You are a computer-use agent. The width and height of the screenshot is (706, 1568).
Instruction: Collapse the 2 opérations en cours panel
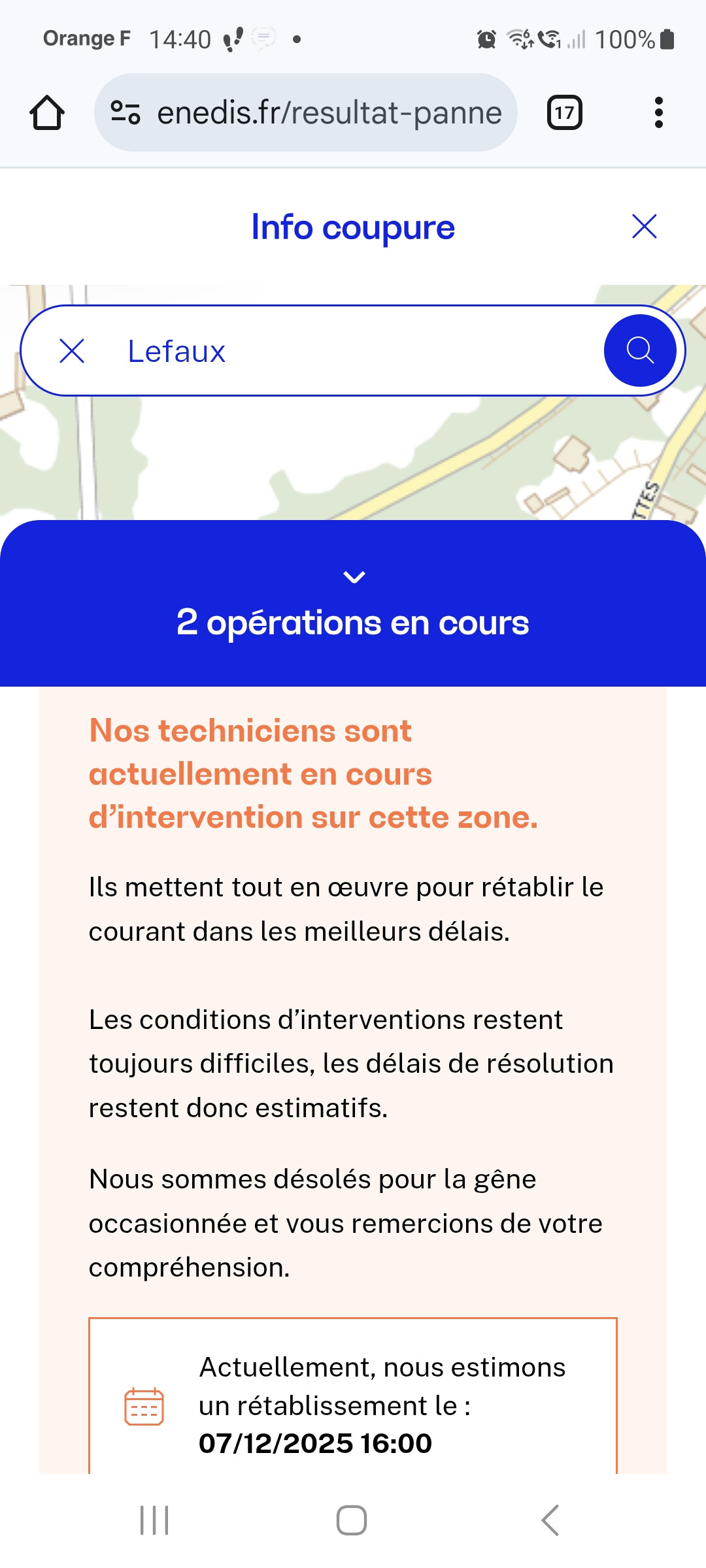[354, 577]
